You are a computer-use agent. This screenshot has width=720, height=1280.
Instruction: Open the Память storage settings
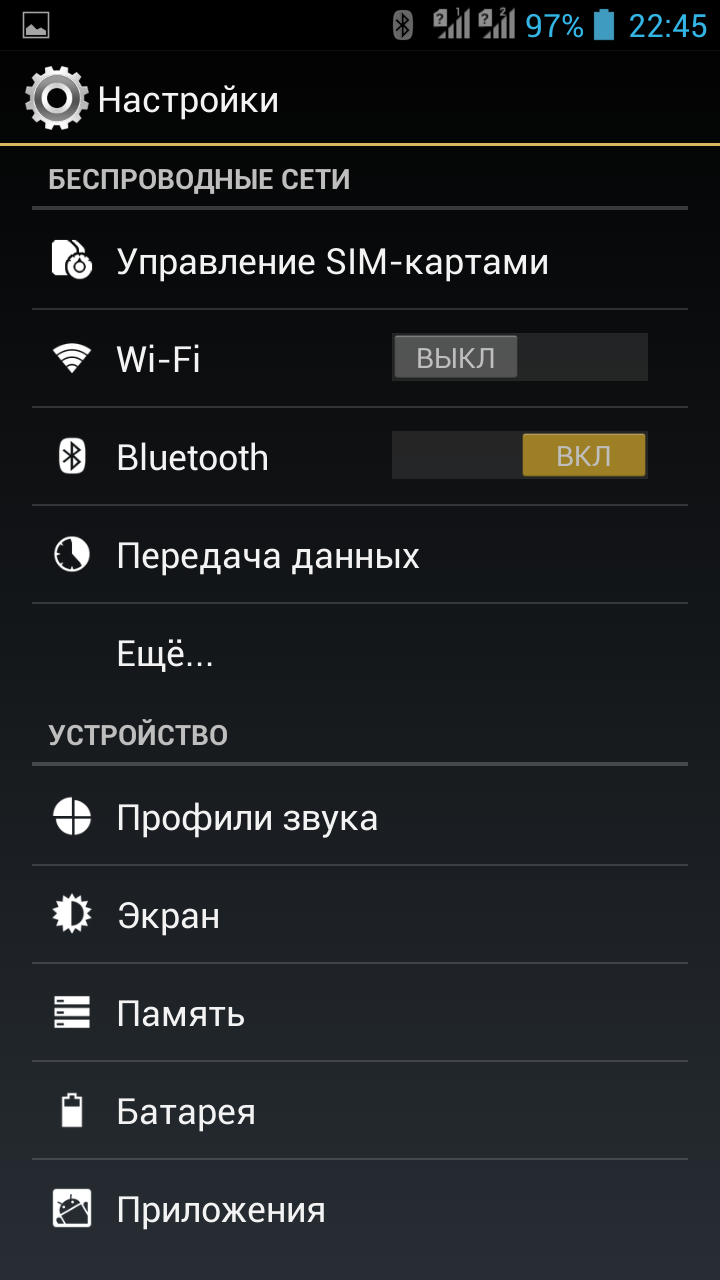click(x=181, y=1014)
